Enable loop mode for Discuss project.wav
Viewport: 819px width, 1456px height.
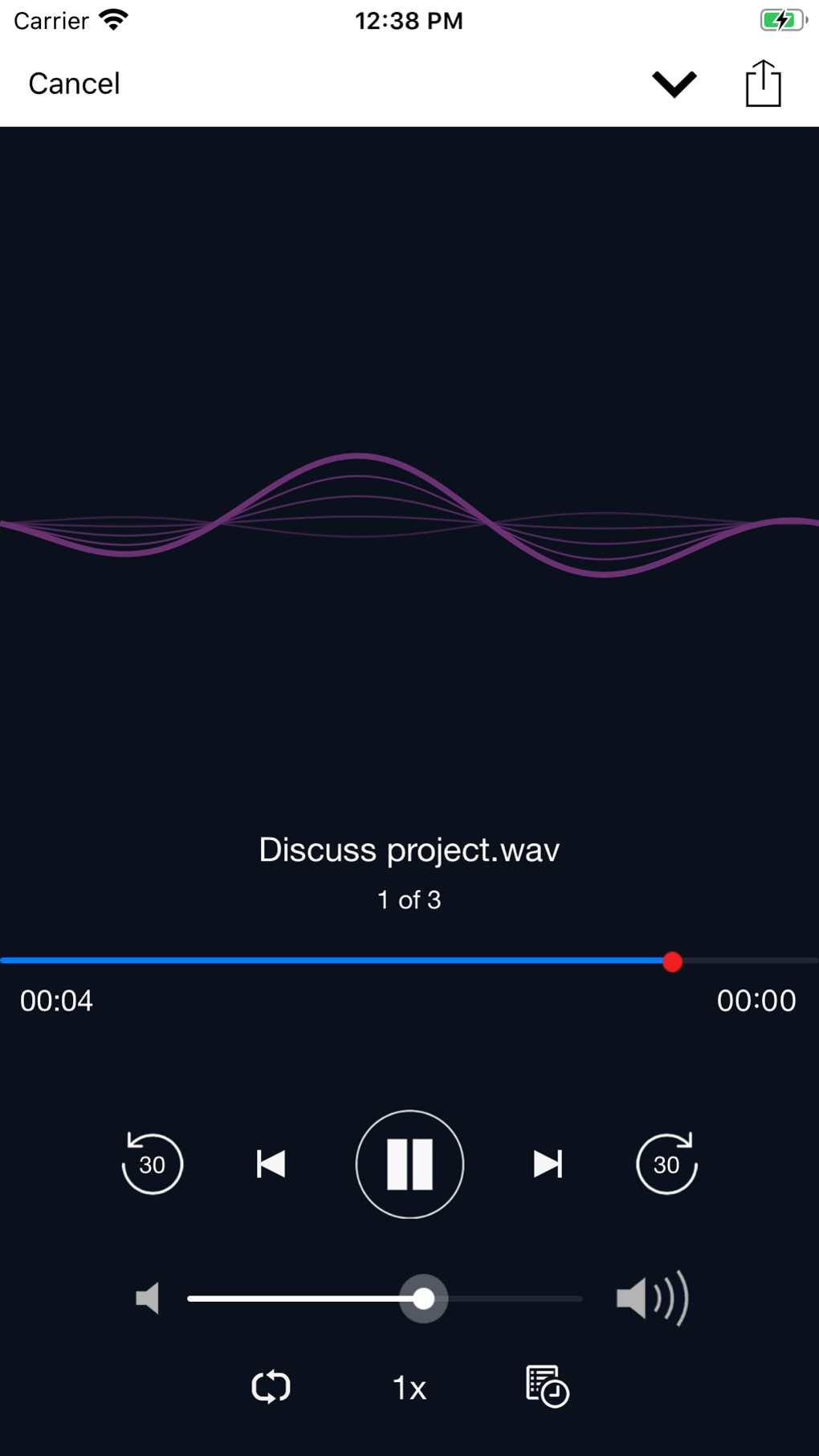click(x=271, y=1386)
